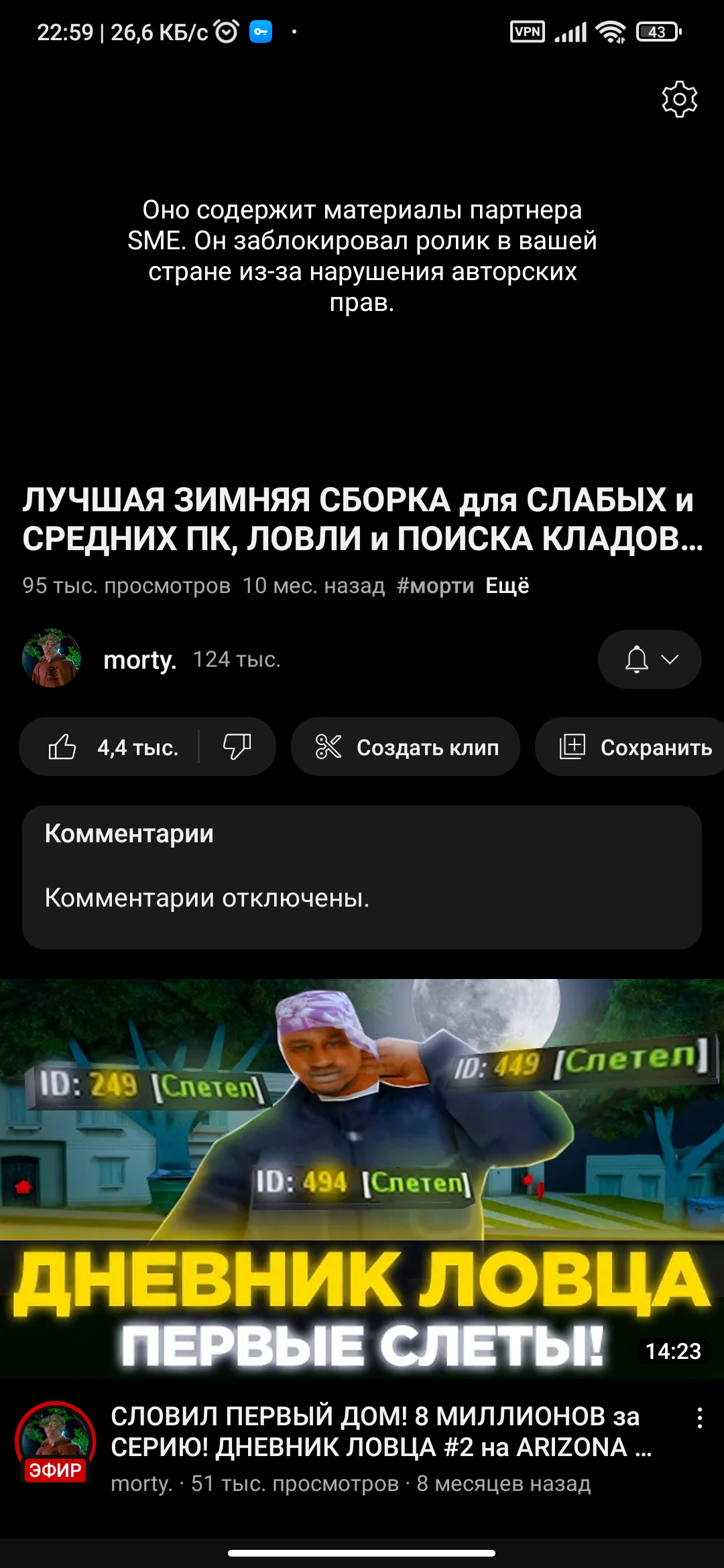Viewport: 724px width, 1568px height.
Task: Open the player settings gear
Action: point(679,100)
